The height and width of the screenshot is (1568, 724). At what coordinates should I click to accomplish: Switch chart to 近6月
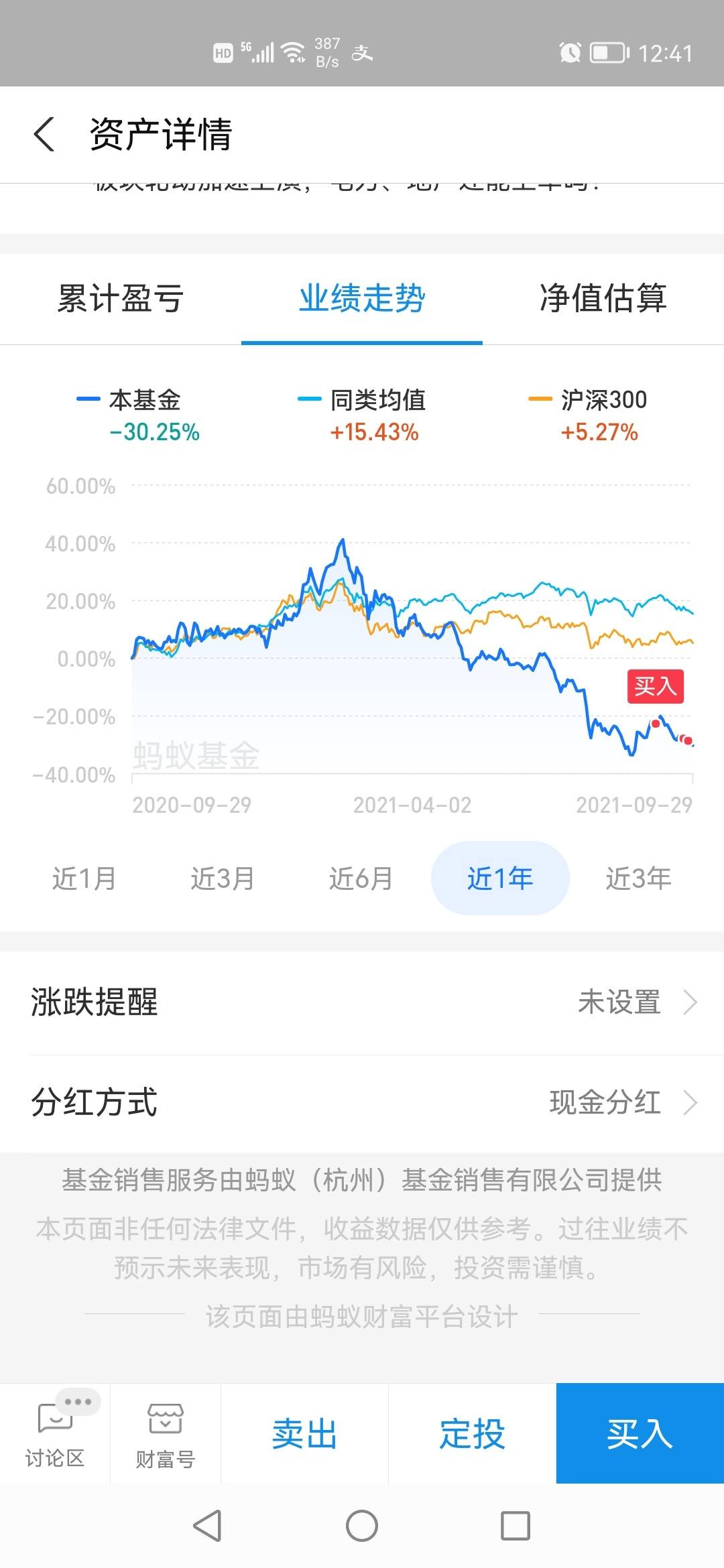point(361,878)
